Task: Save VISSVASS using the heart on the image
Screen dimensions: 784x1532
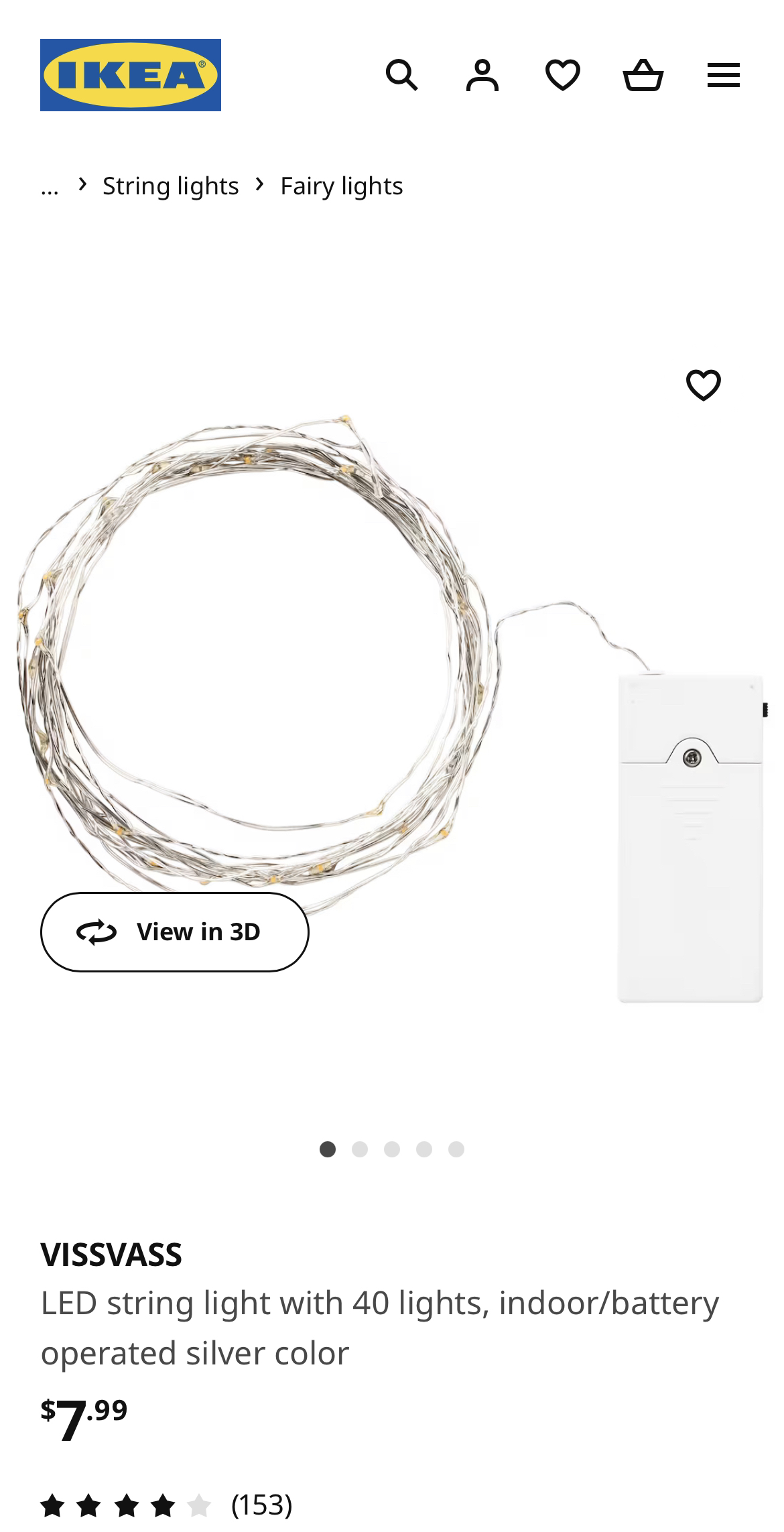Action: coord(704,386)
